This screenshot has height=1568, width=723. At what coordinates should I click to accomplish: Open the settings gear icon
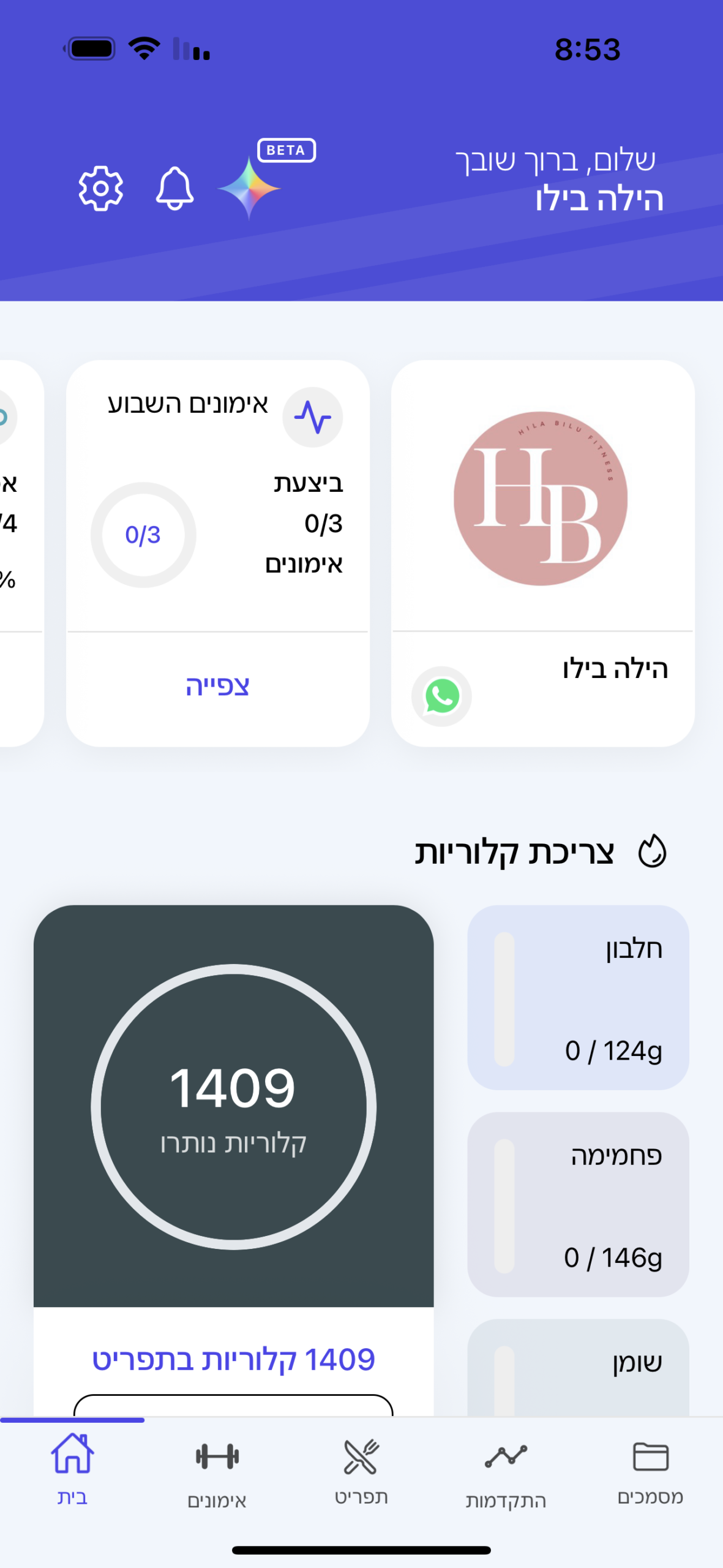pyautogui.click(x=101, y=188)
